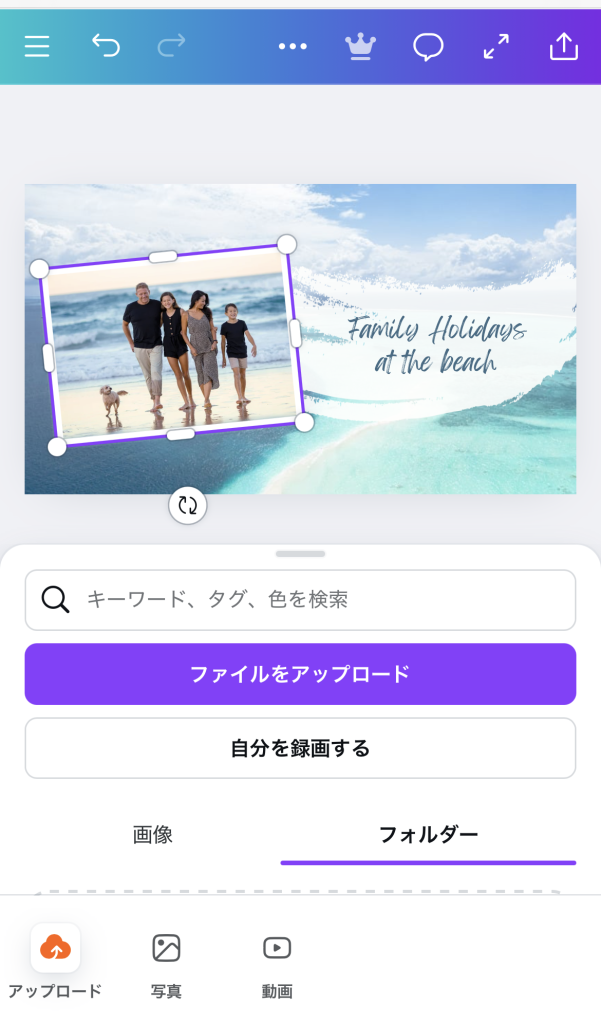Redo the last undone edit
601x1024 pixels.
[x=172, y=46]
